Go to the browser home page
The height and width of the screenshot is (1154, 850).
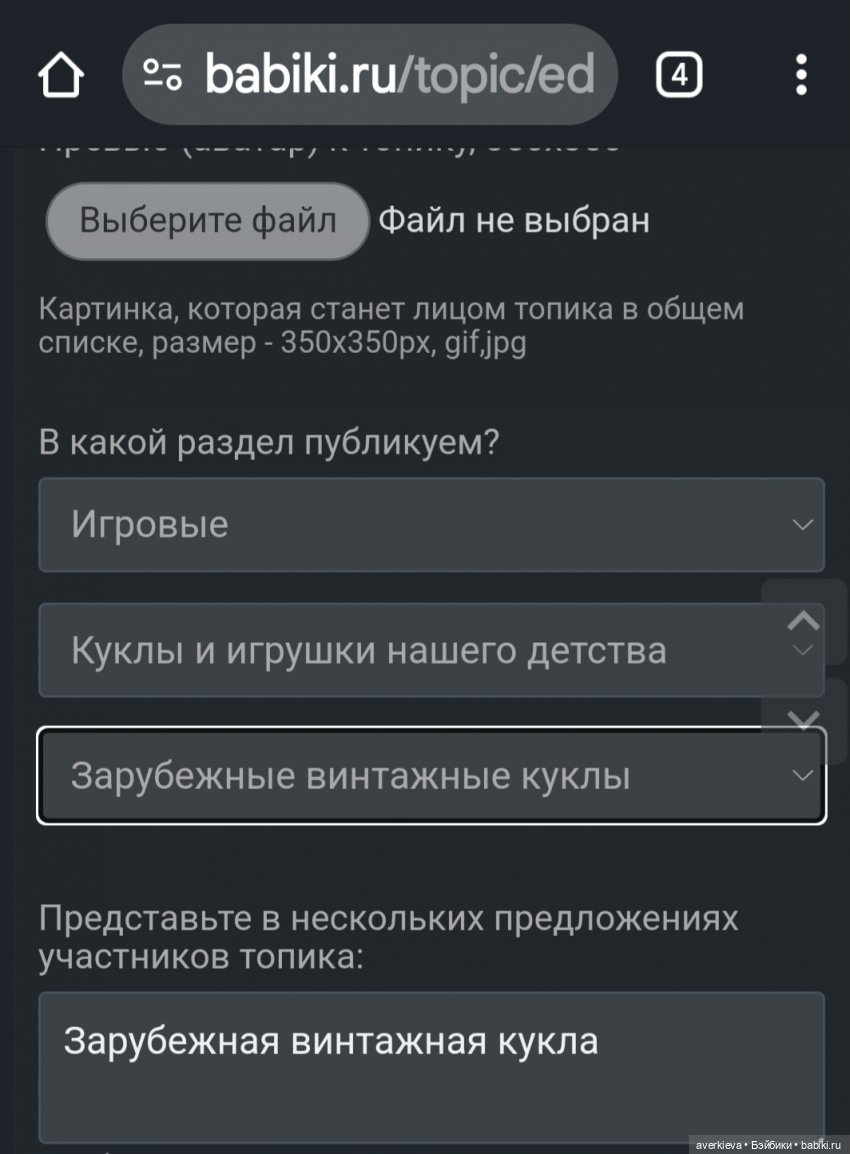click(60, 76)
